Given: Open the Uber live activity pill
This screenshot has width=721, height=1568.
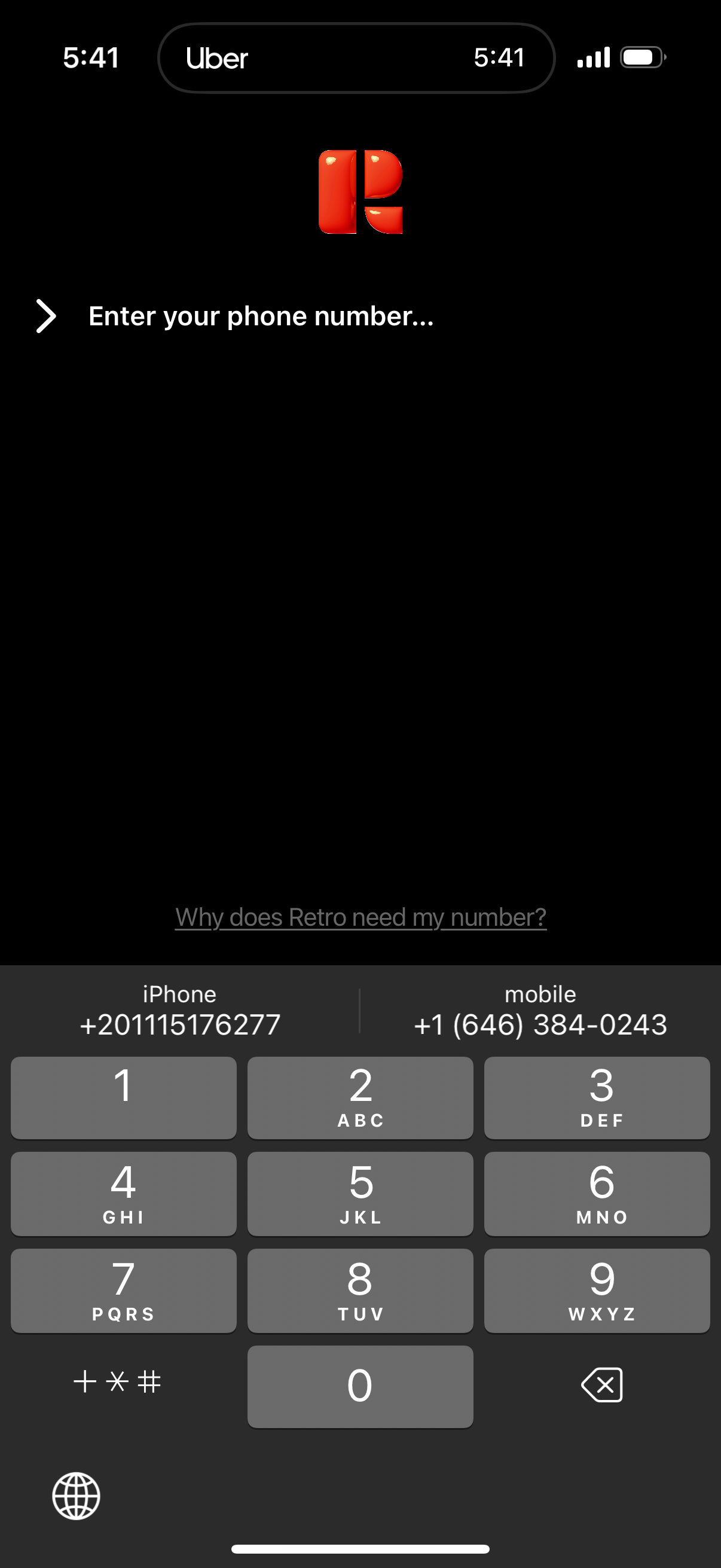Looking at the screenshot, I should 355,58.
